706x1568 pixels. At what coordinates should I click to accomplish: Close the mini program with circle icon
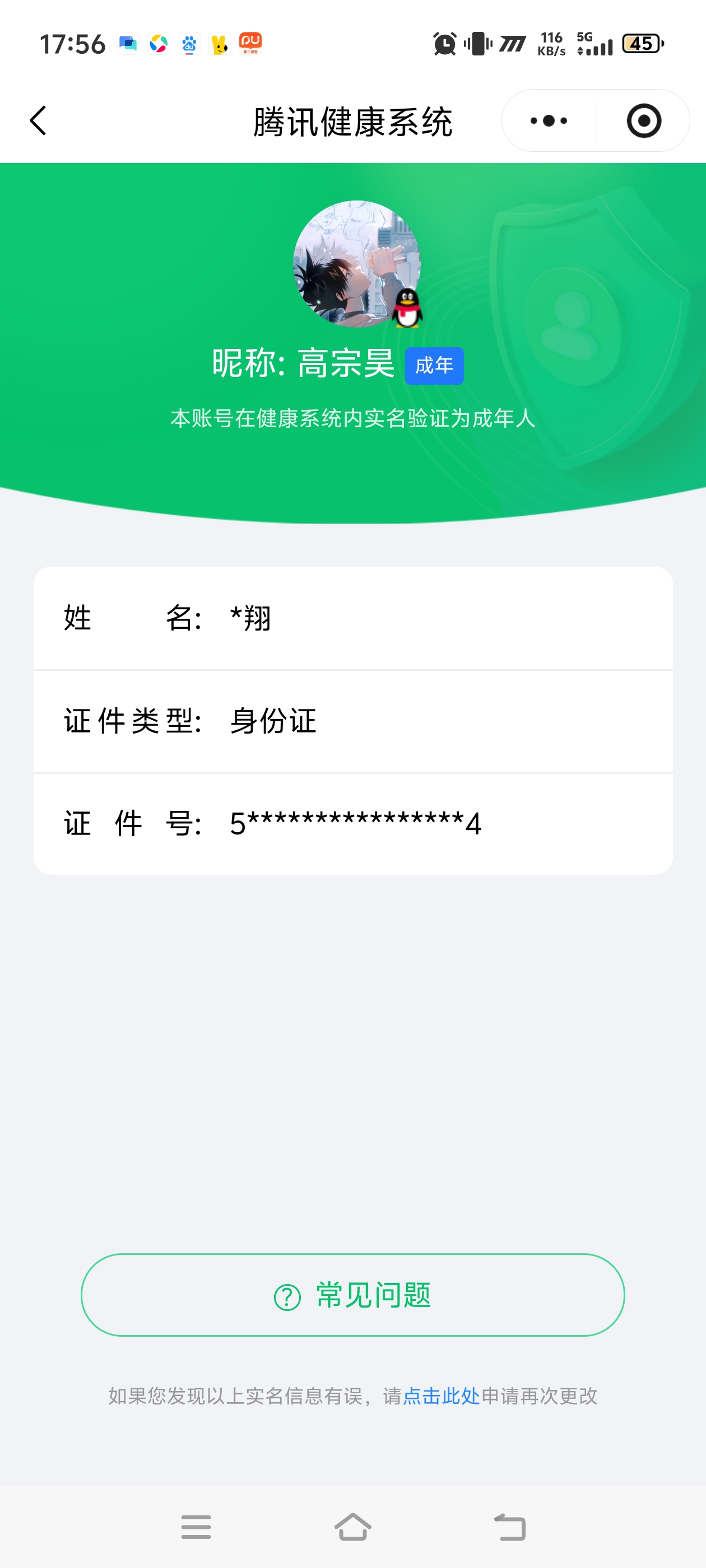(643, 120)
